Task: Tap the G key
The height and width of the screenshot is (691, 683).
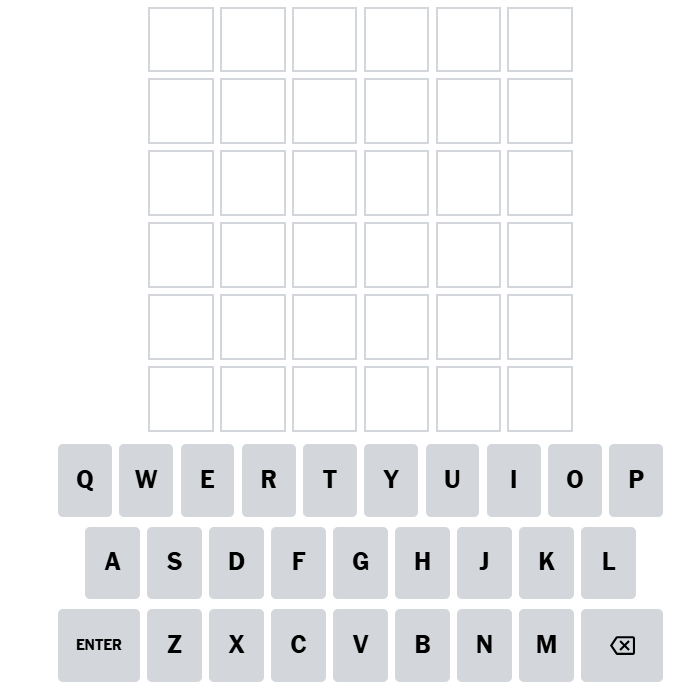Action: click(360, 562)
